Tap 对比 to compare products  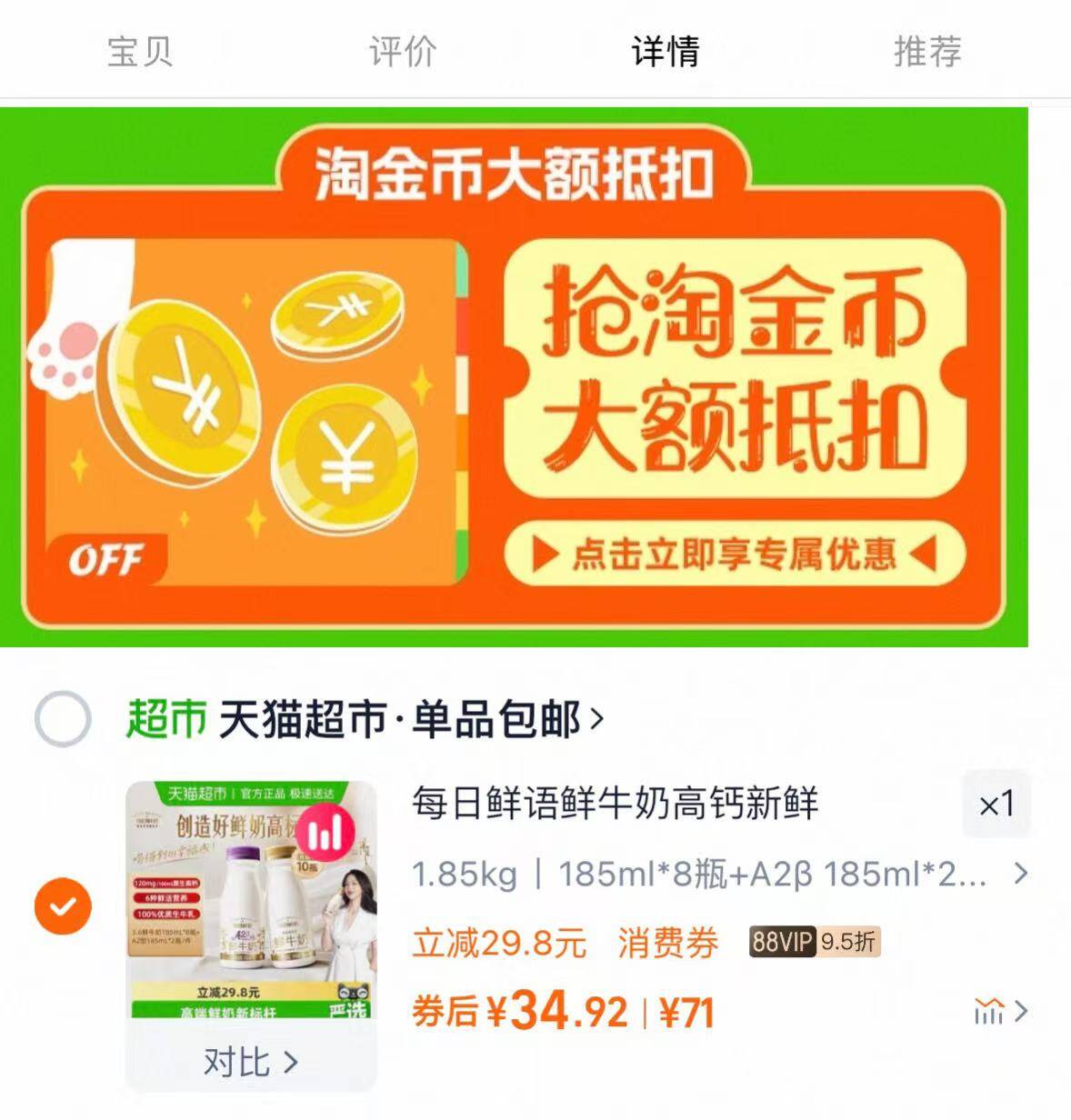(251, 1061)
